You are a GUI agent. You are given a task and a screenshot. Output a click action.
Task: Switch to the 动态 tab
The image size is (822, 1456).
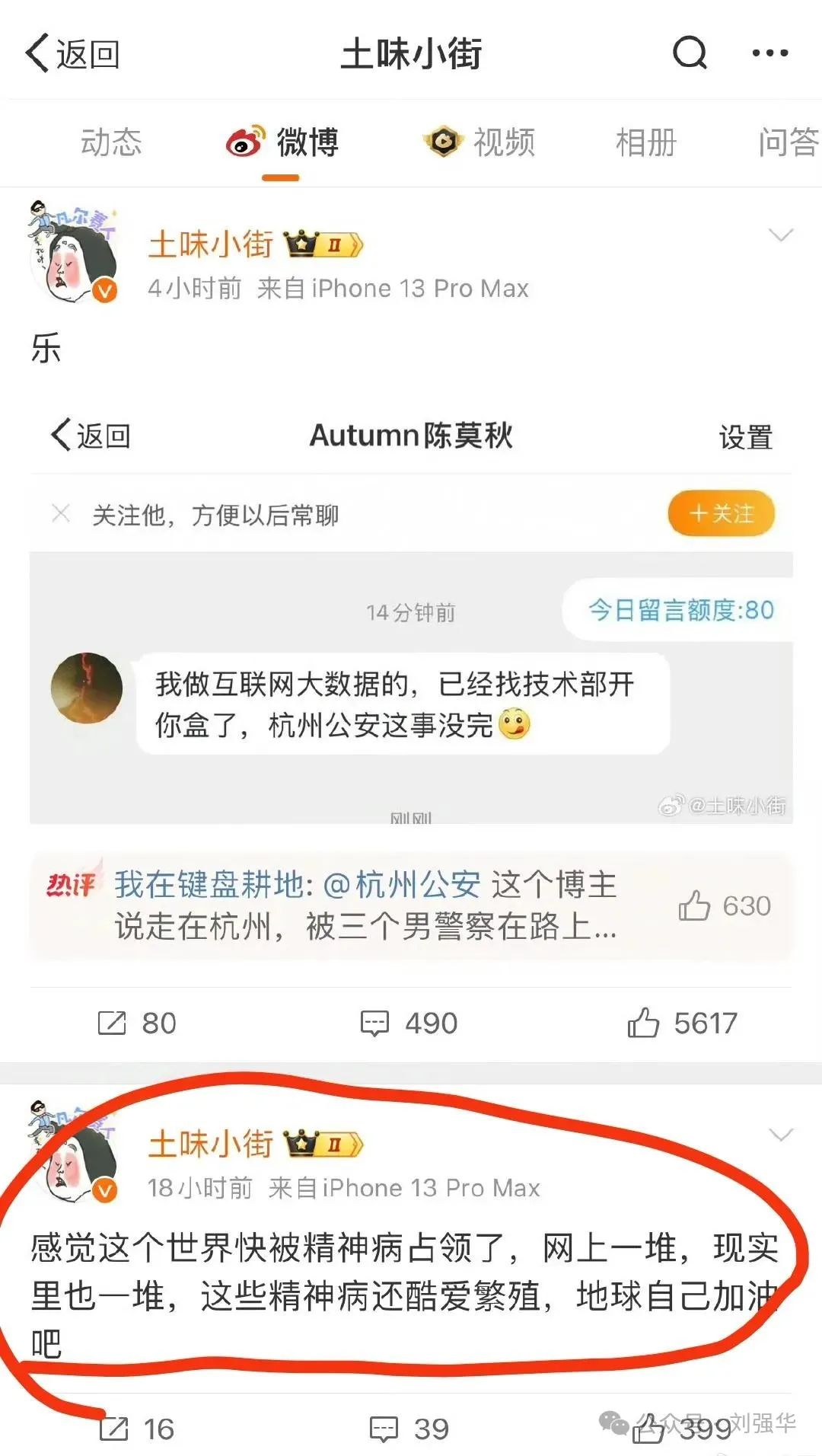coord(111,142)
